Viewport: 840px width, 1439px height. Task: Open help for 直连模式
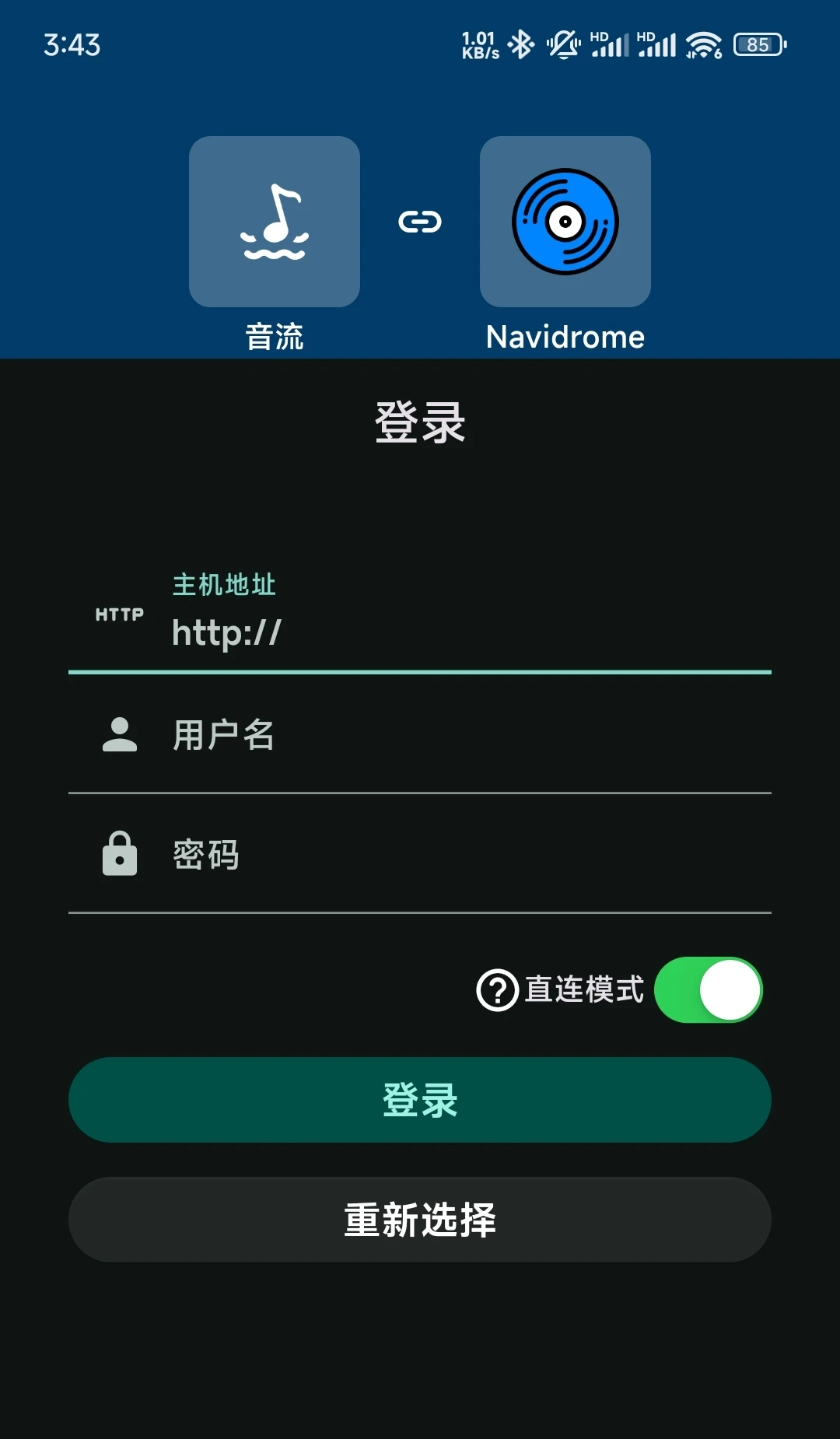point(497,990)
